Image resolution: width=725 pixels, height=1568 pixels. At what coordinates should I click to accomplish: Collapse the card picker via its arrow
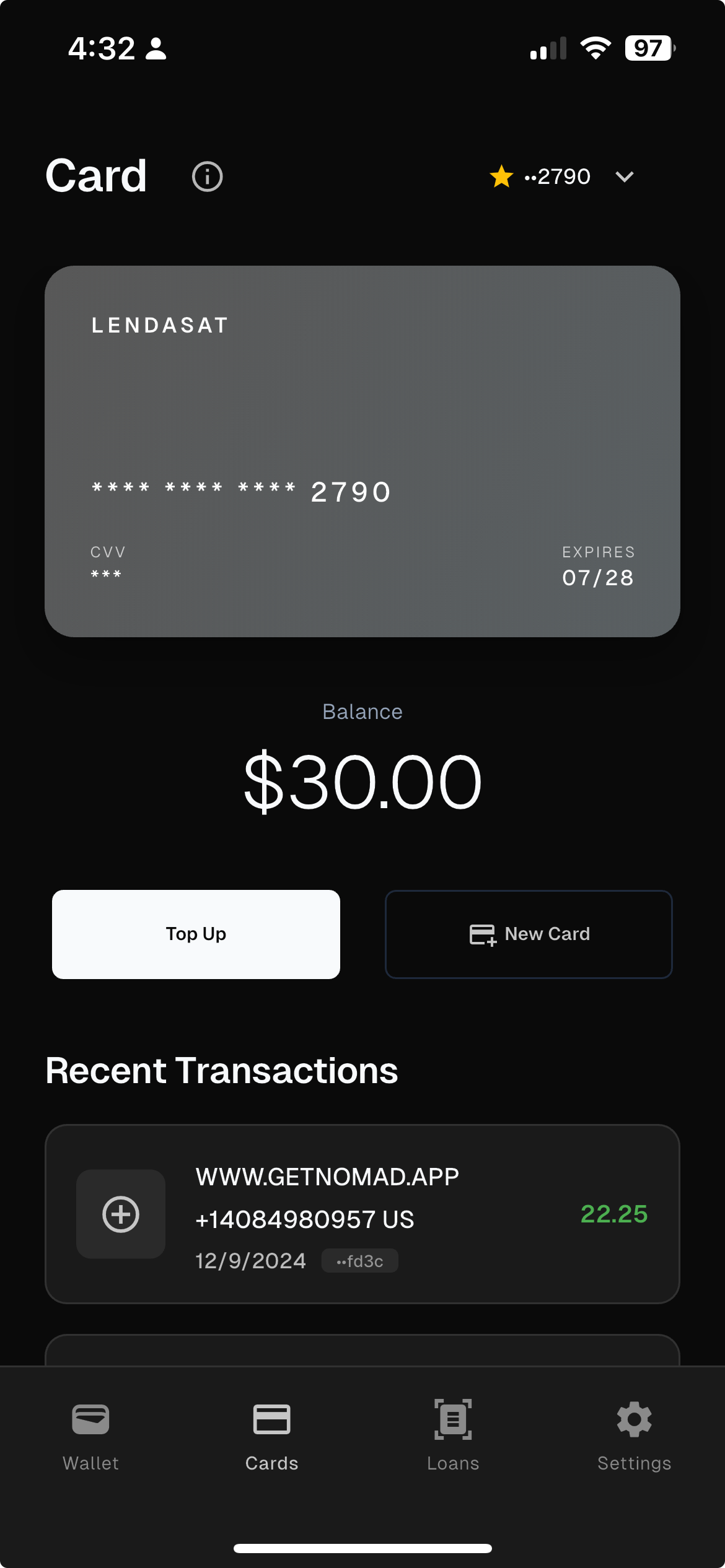coord(623,177)
